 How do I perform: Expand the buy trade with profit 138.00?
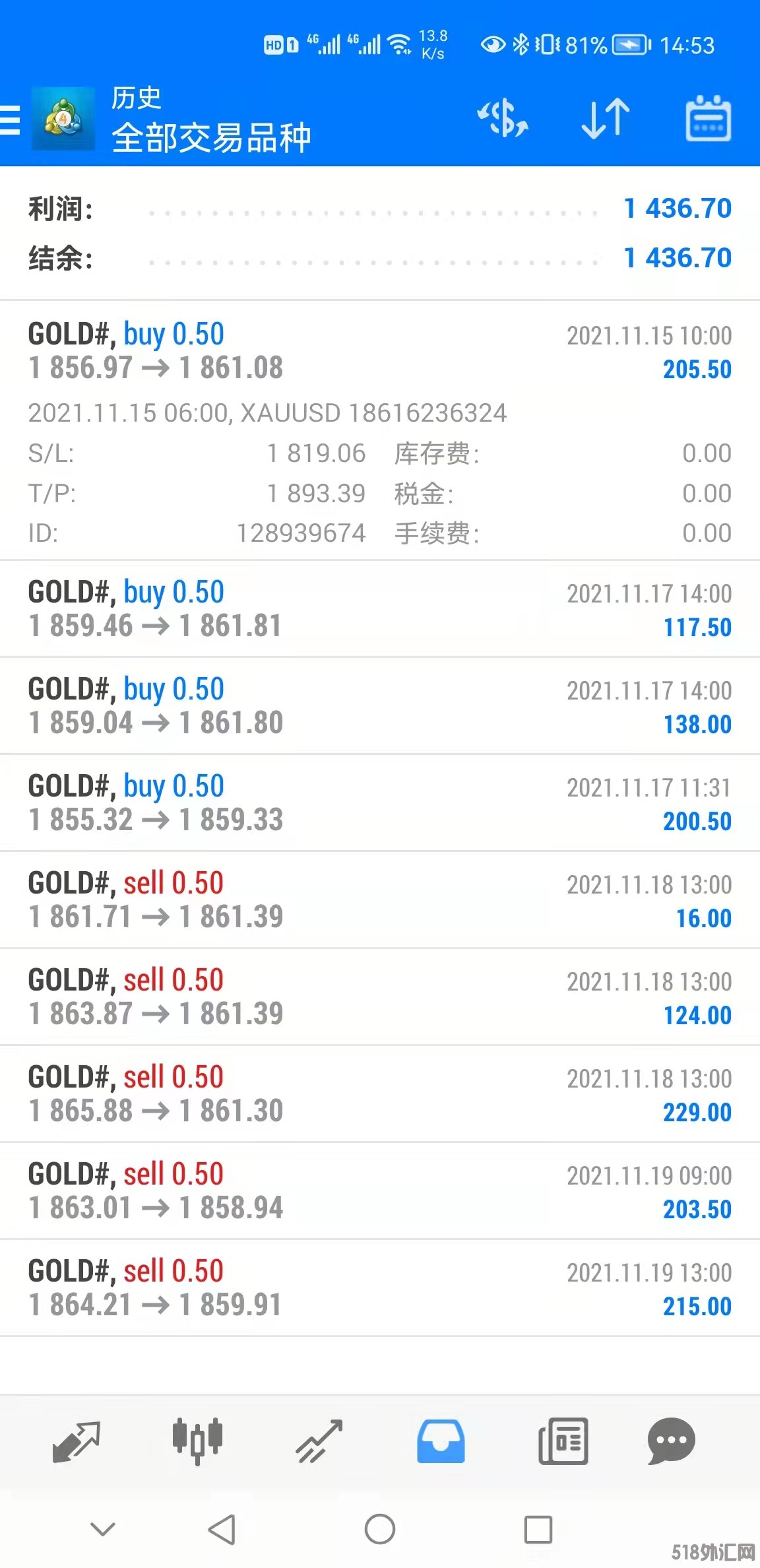[x=379, y=705]
